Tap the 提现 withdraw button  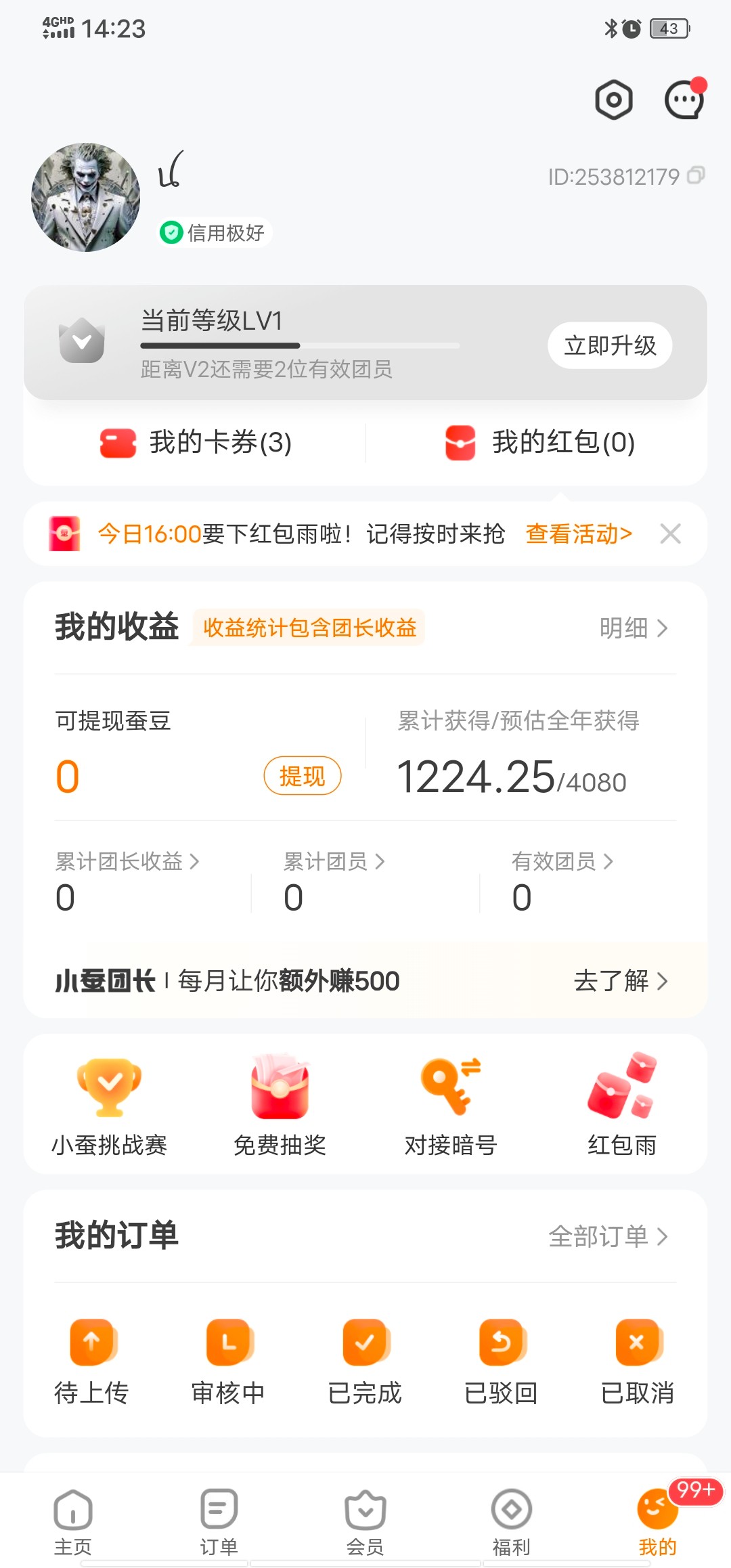(x=302, y=776)
